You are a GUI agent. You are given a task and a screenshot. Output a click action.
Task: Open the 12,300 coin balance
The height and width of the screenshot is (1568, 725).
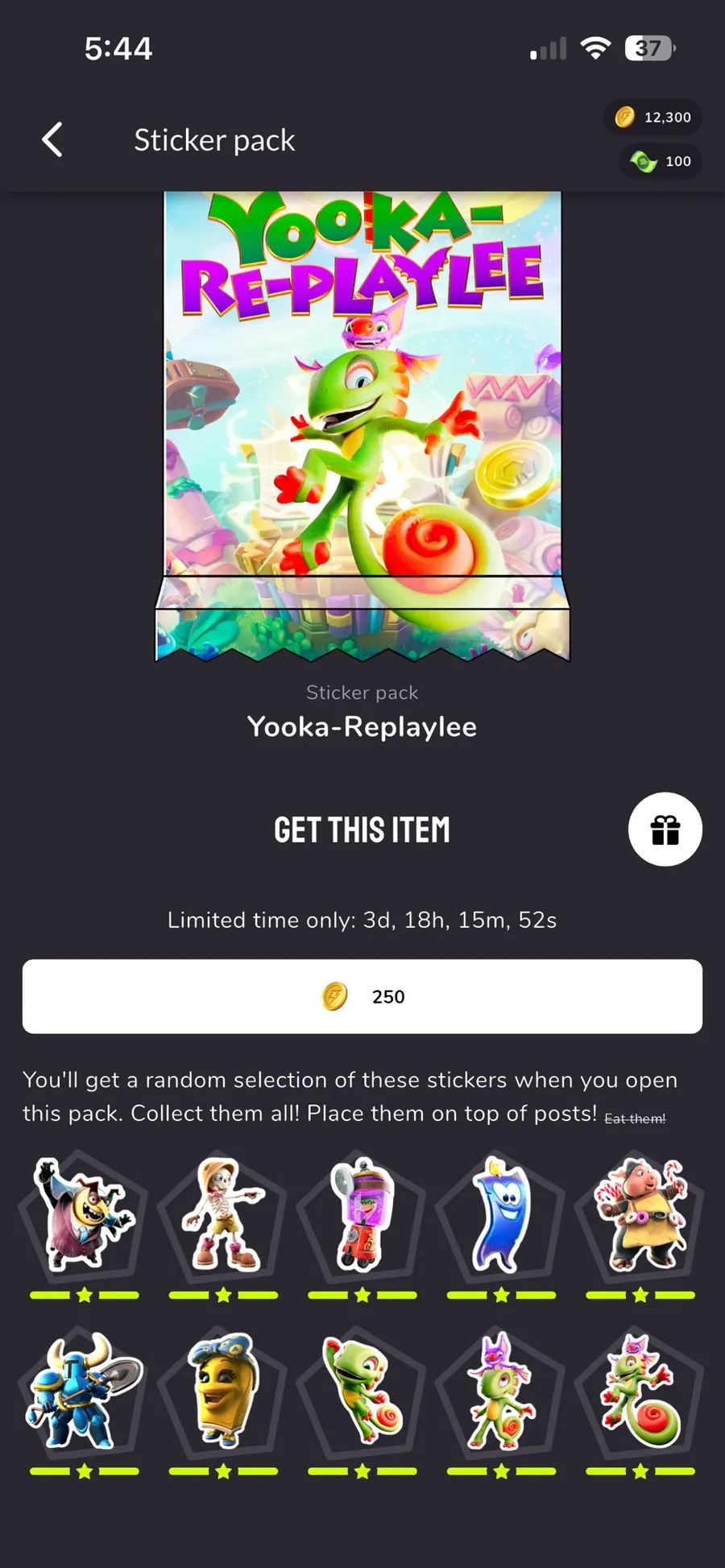point(652,118)
